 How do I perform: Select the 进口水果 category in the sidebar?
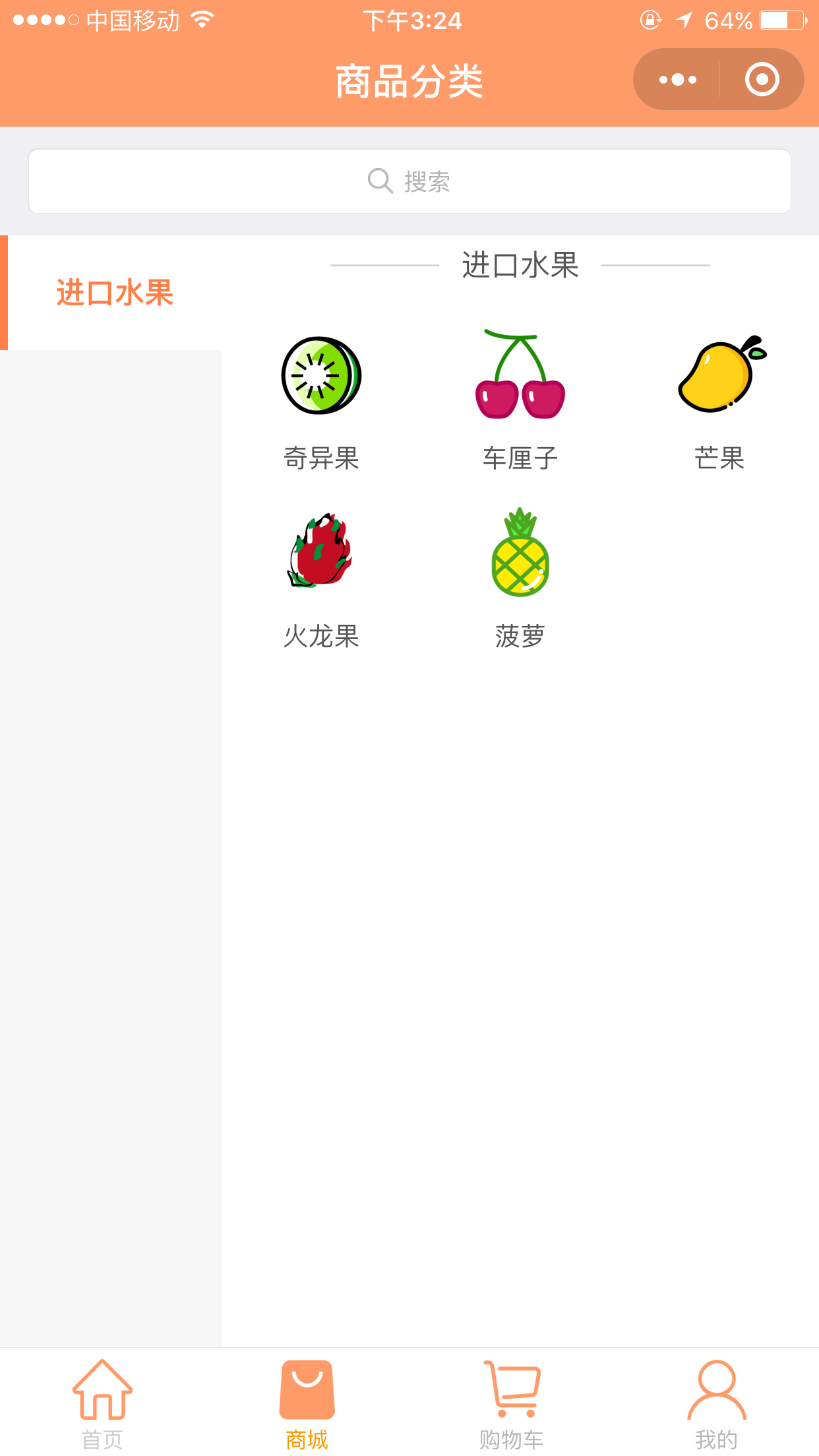[113, 293]
